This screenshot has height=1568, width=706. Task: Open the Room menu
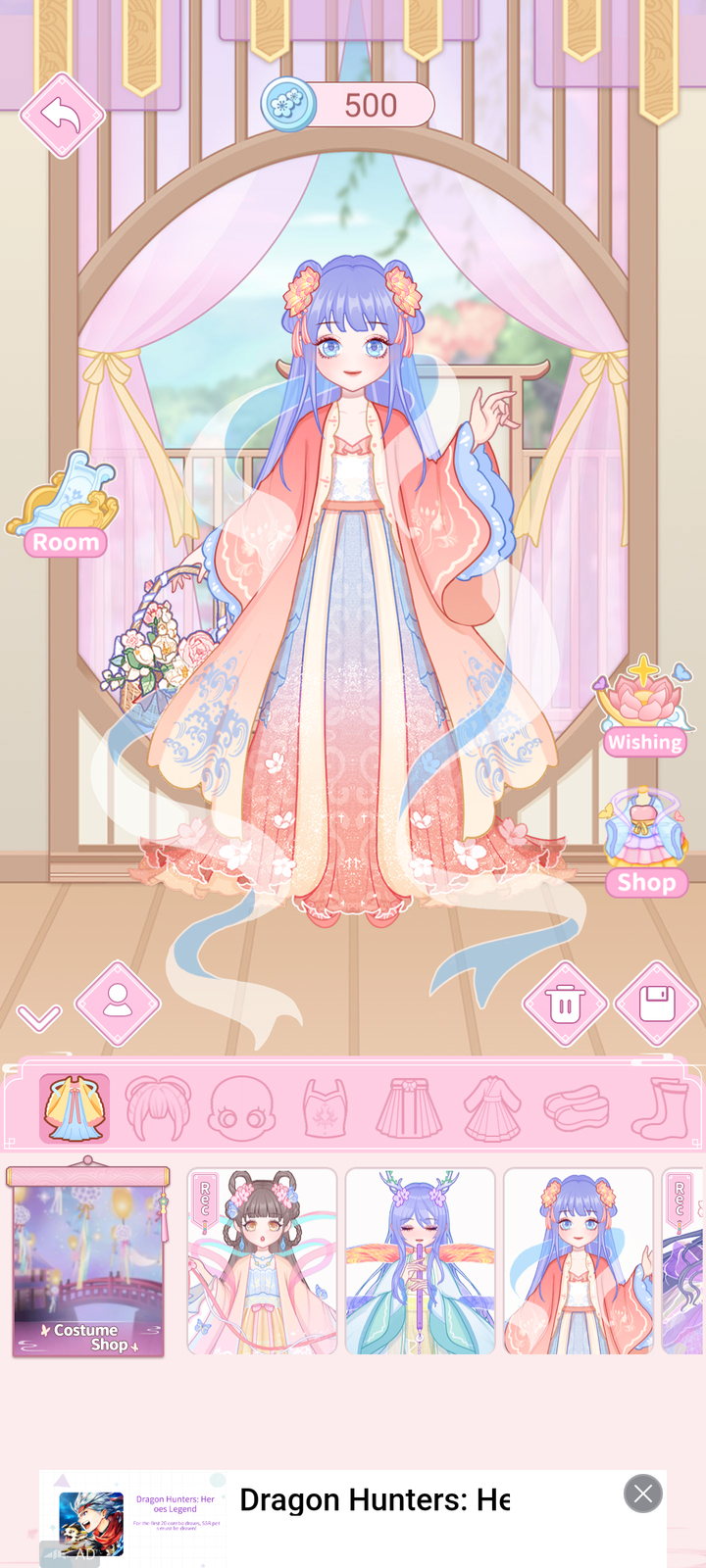(65, 508)
